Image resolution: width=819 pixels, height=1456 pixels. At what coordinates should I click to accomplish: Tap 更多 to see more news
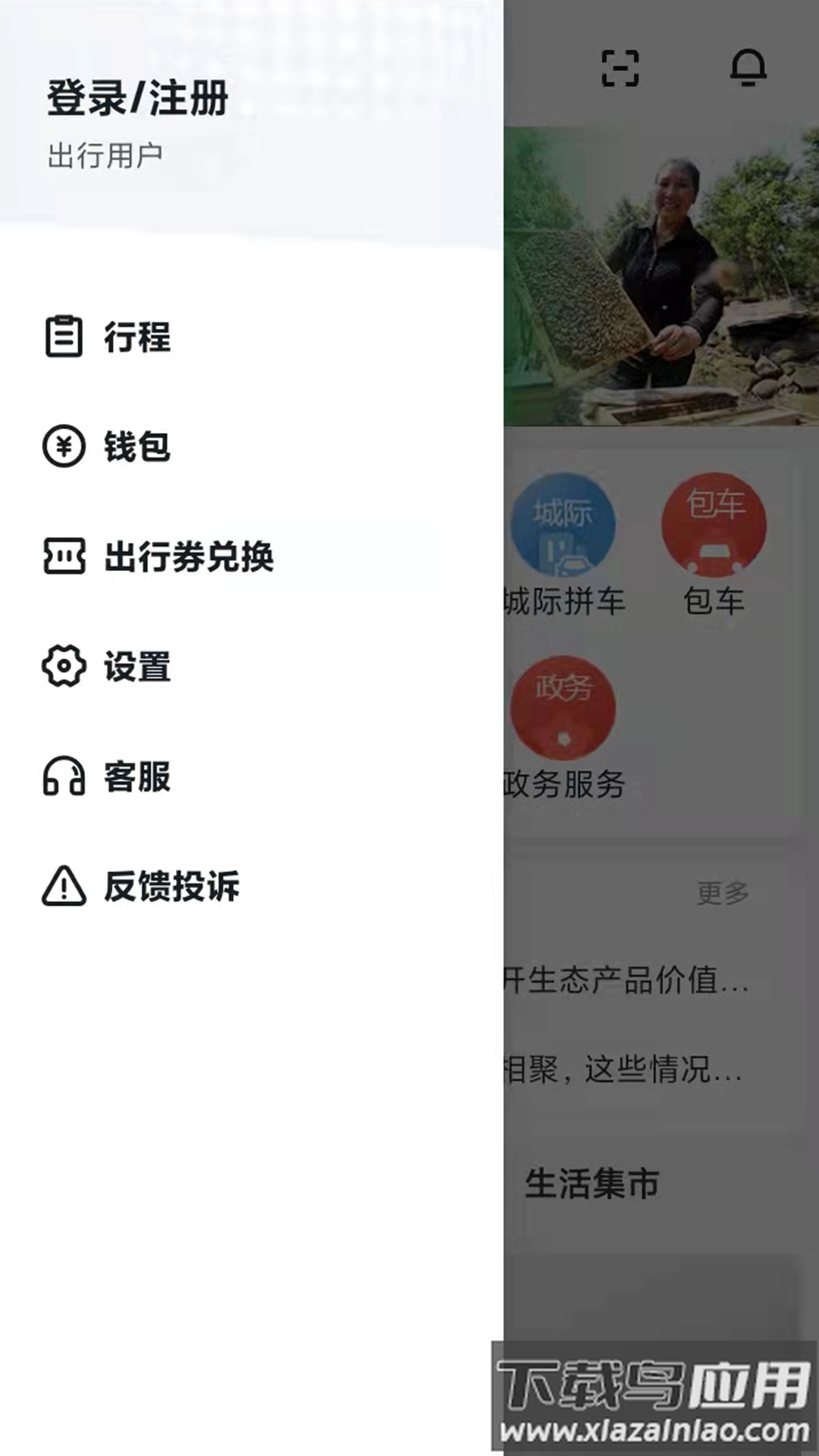(723, 893)
